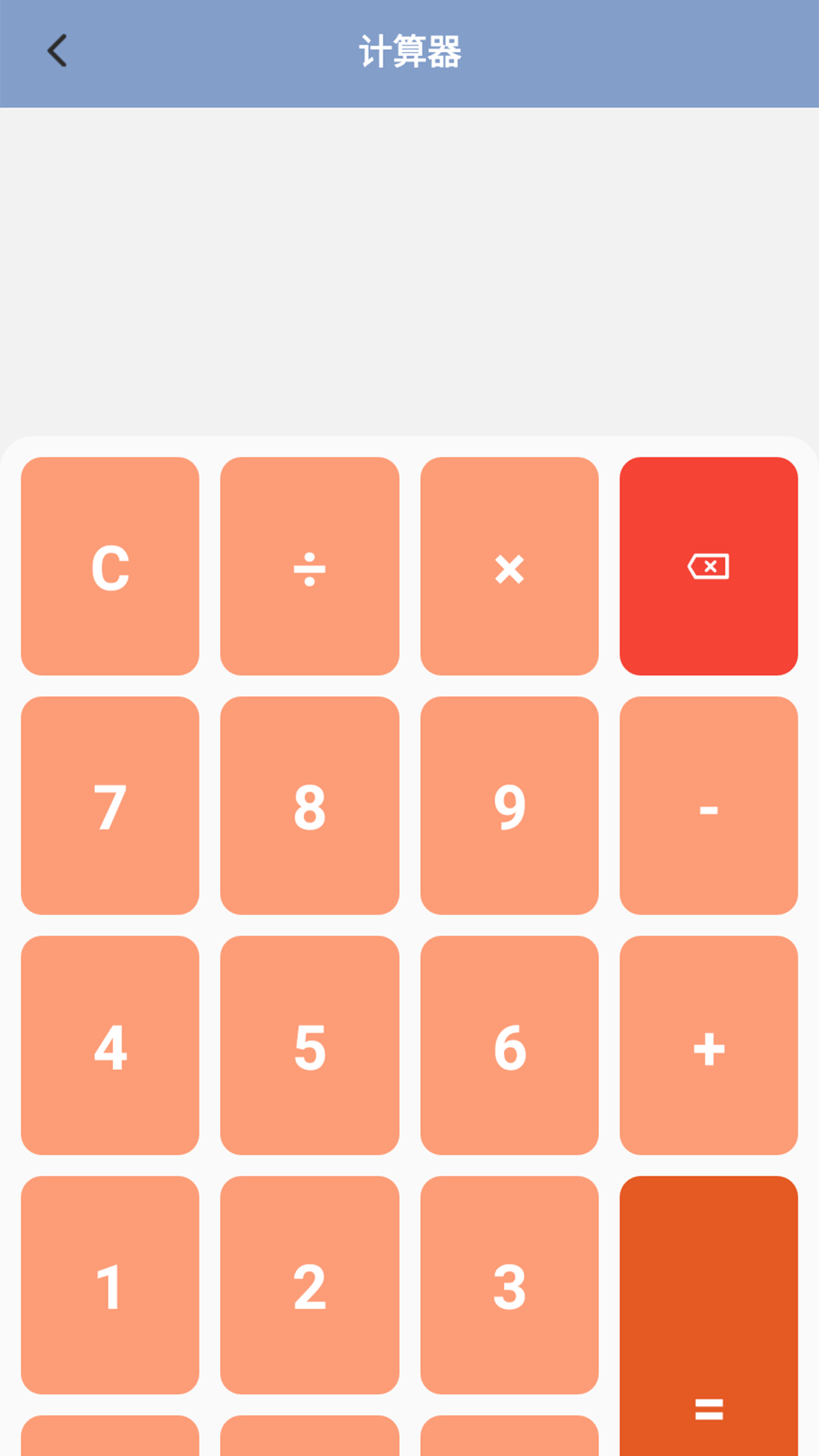Screen dimensions: 819x1456
Task: Choose the plus operator
Action: pyautogui.click(x=708, y=1045)
